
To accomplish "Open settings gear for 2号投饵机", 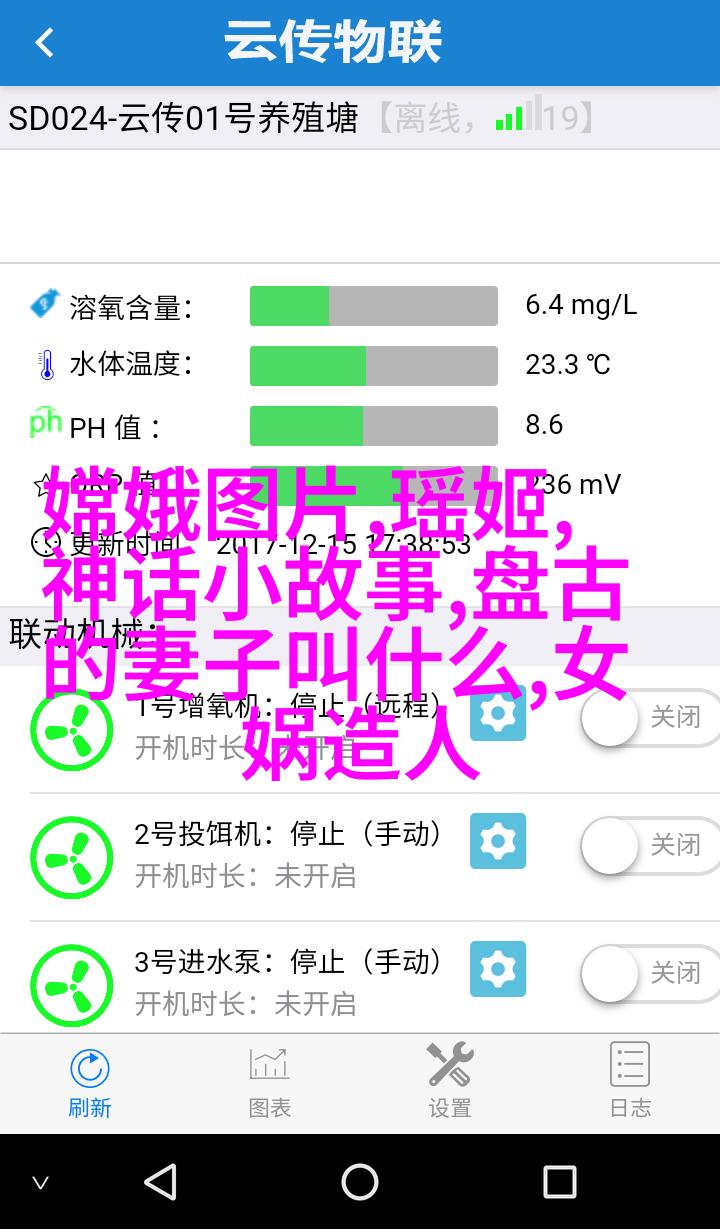I will (x=498, y=841).
